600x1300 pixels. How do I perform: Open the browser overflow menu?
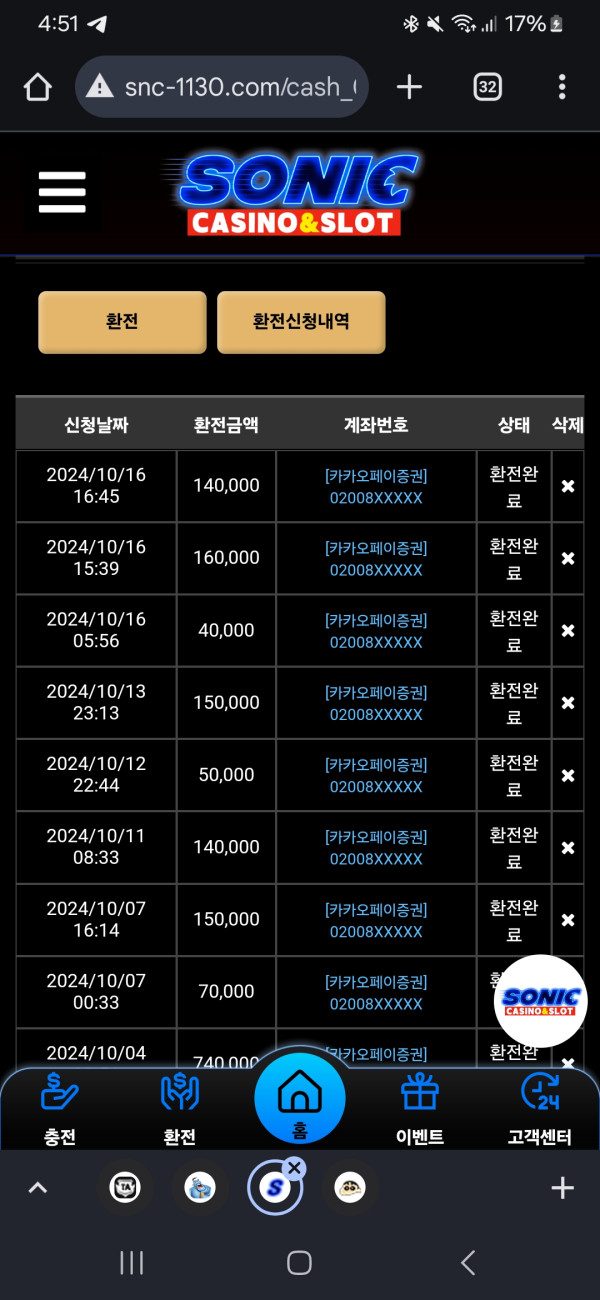(562, 87)
